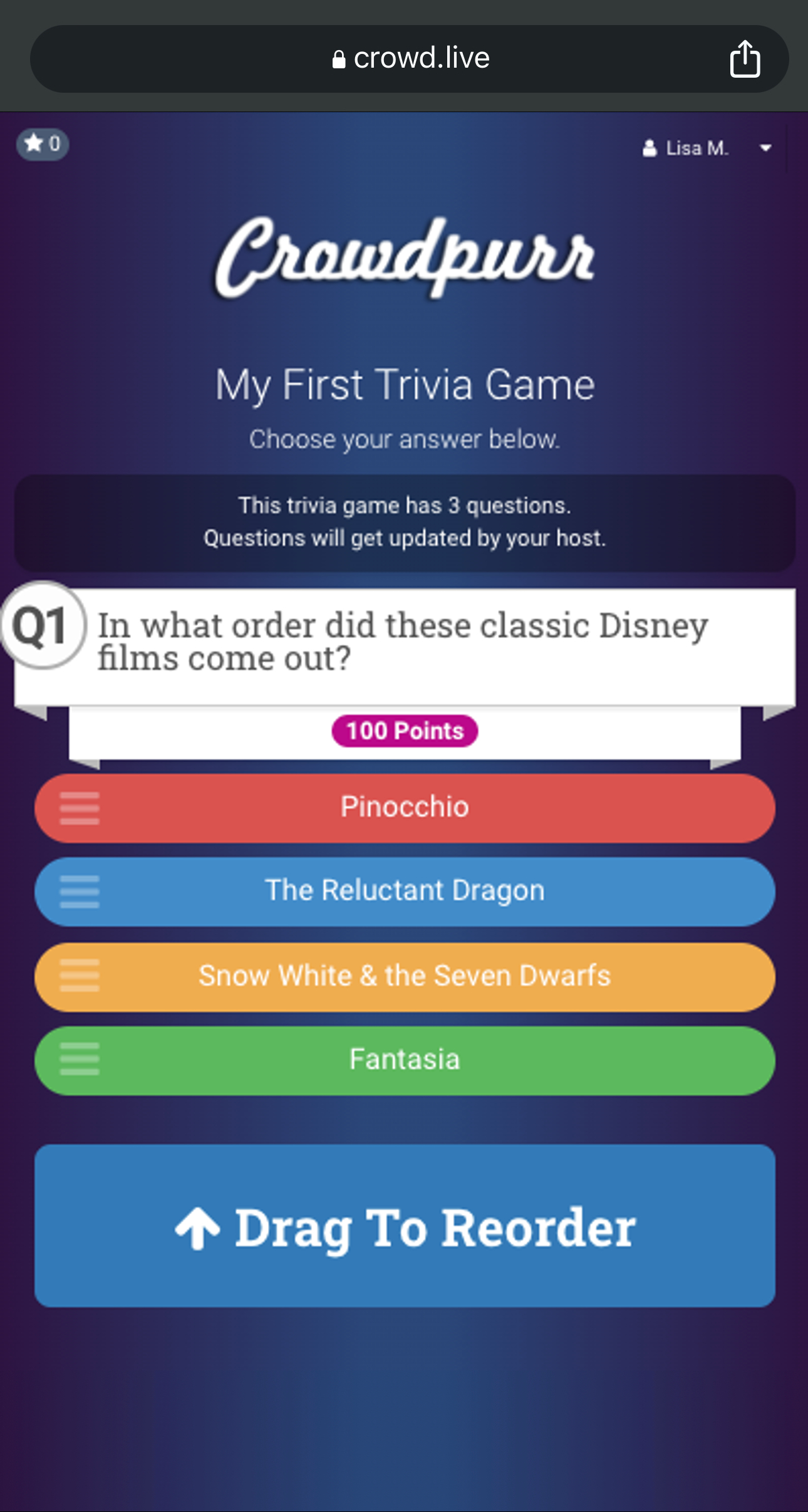Open the browser share icon
808x1512 pixels.
tap(744, 59)
